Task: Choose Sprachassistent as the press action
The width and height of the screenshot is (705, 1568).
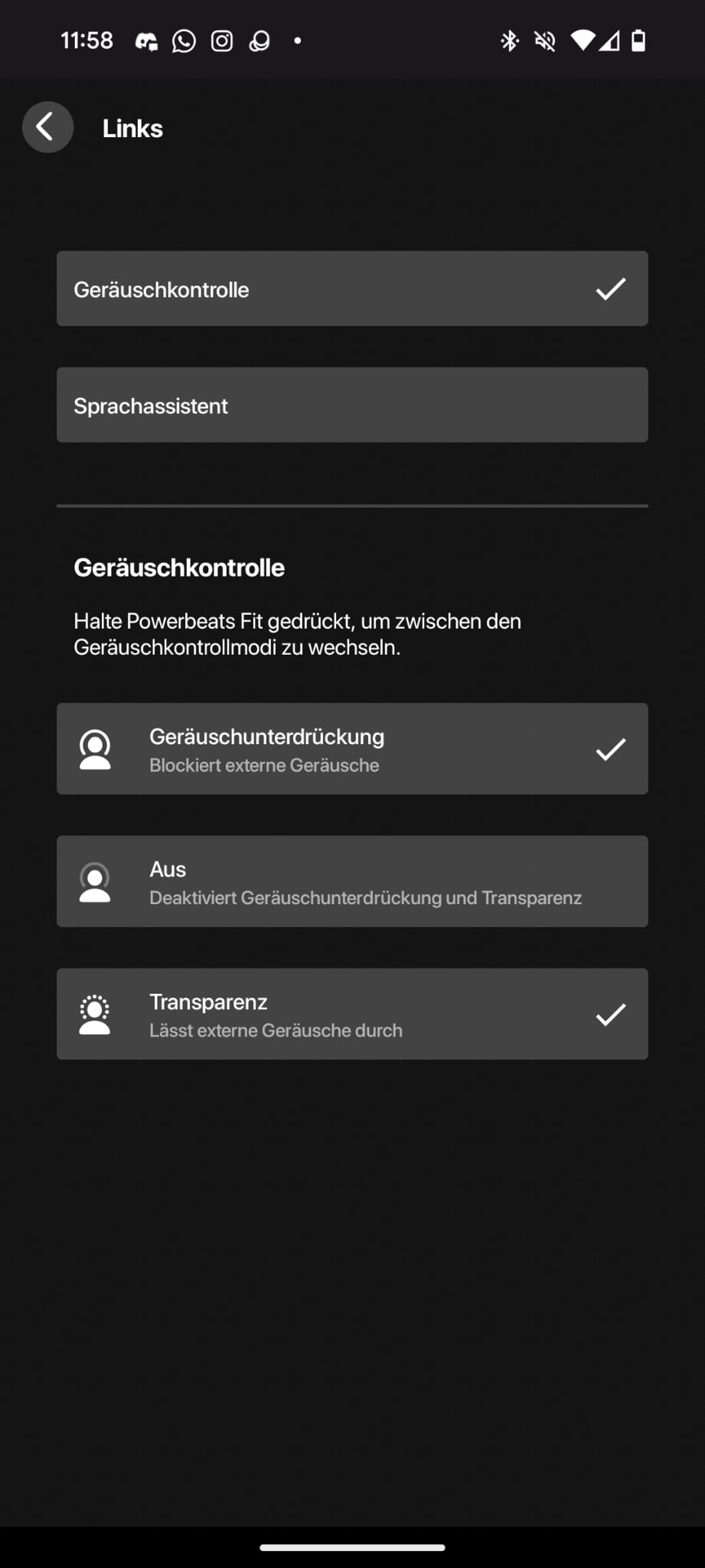Action: [x=352, y=405]
